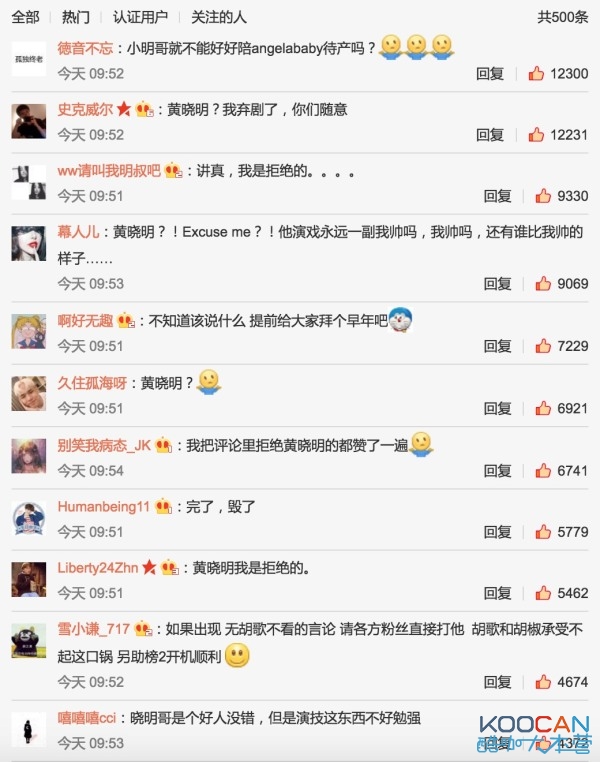Open 幕人儿's avatar
Image resolution: width=600 pixels, height=762 pixels.
coord(29,243)
